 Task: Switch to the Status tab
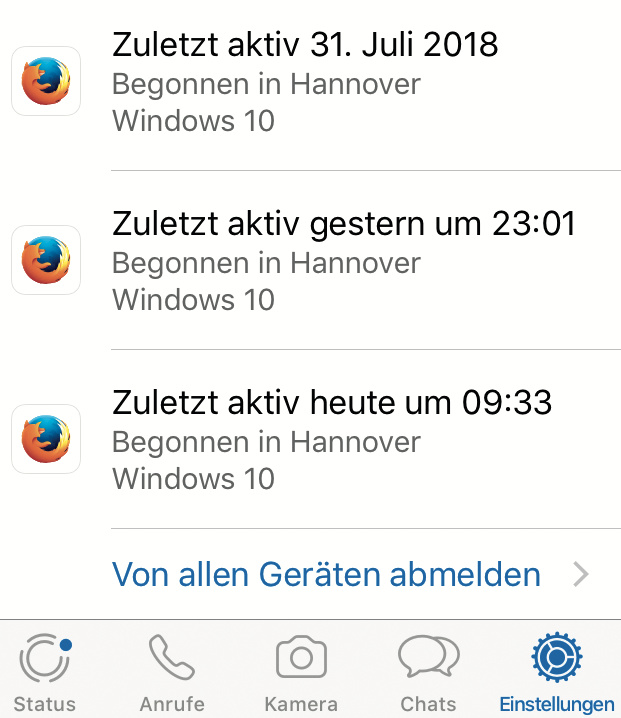click(45, 671)
